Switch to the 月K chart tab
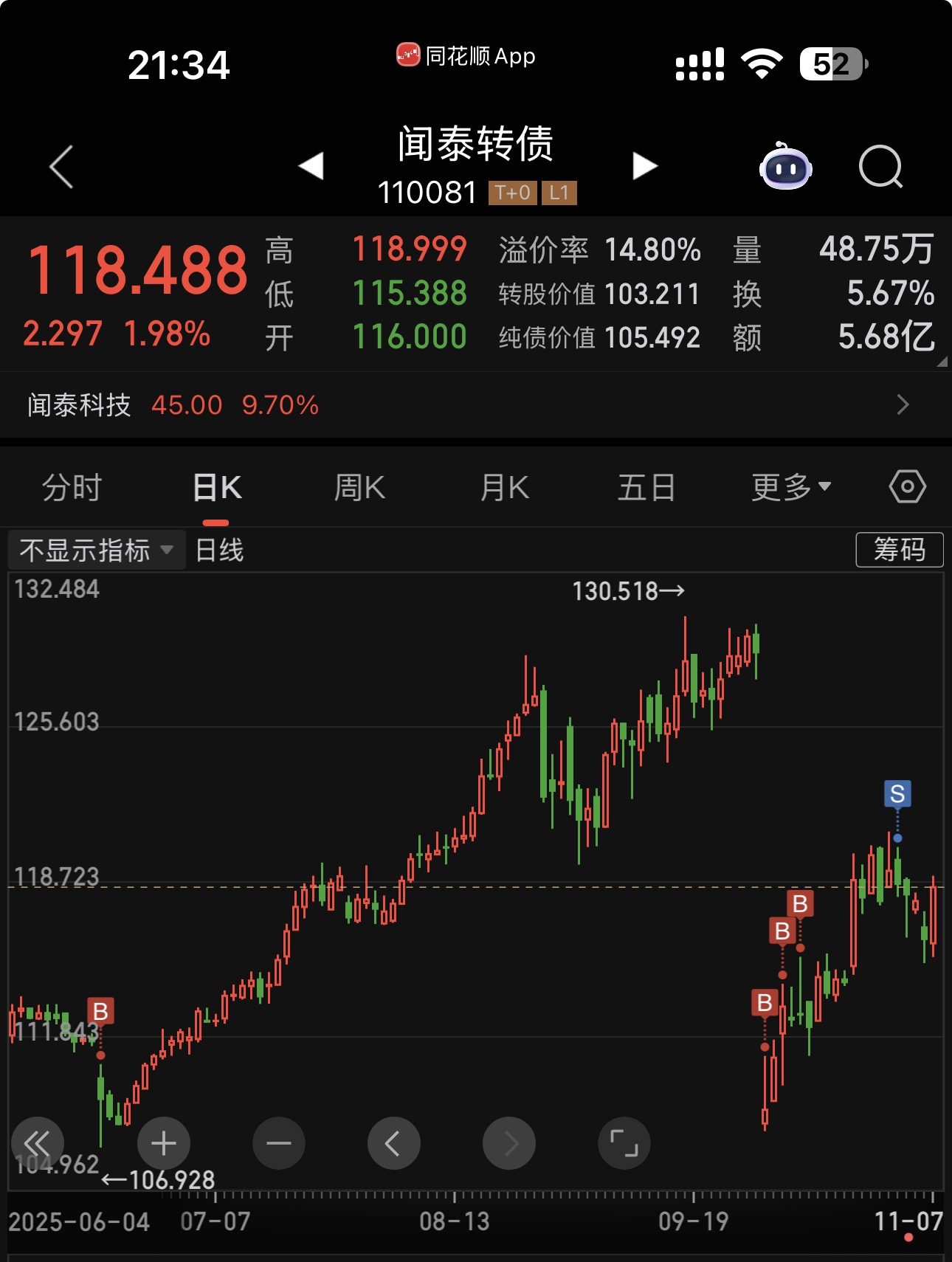Screen dimensions: 952x1262 point(504,488)
